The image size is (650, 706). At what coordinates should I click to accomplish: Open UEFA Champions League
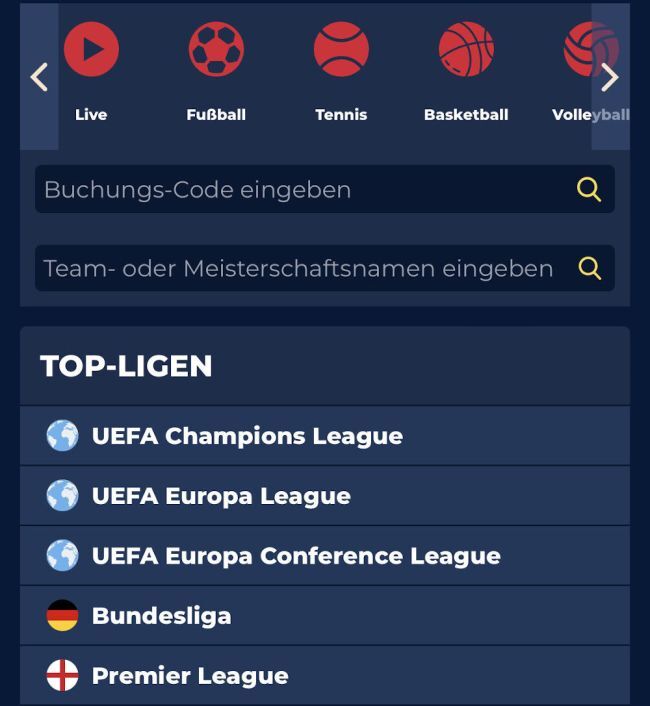click(x=247, y=436)
